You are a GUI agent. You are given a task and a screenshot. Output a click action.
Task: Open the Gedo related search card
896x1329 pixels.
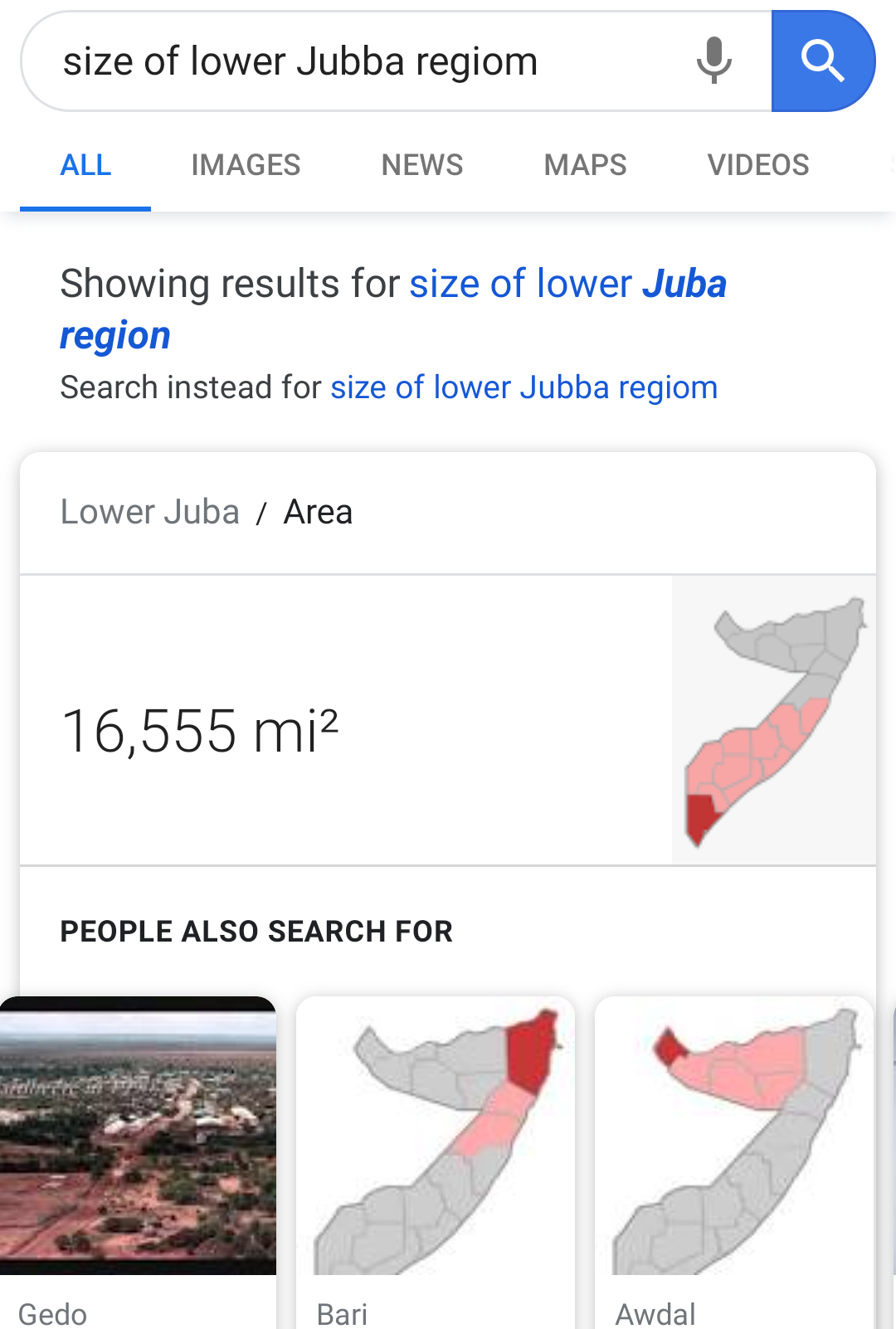[138, 1161]
